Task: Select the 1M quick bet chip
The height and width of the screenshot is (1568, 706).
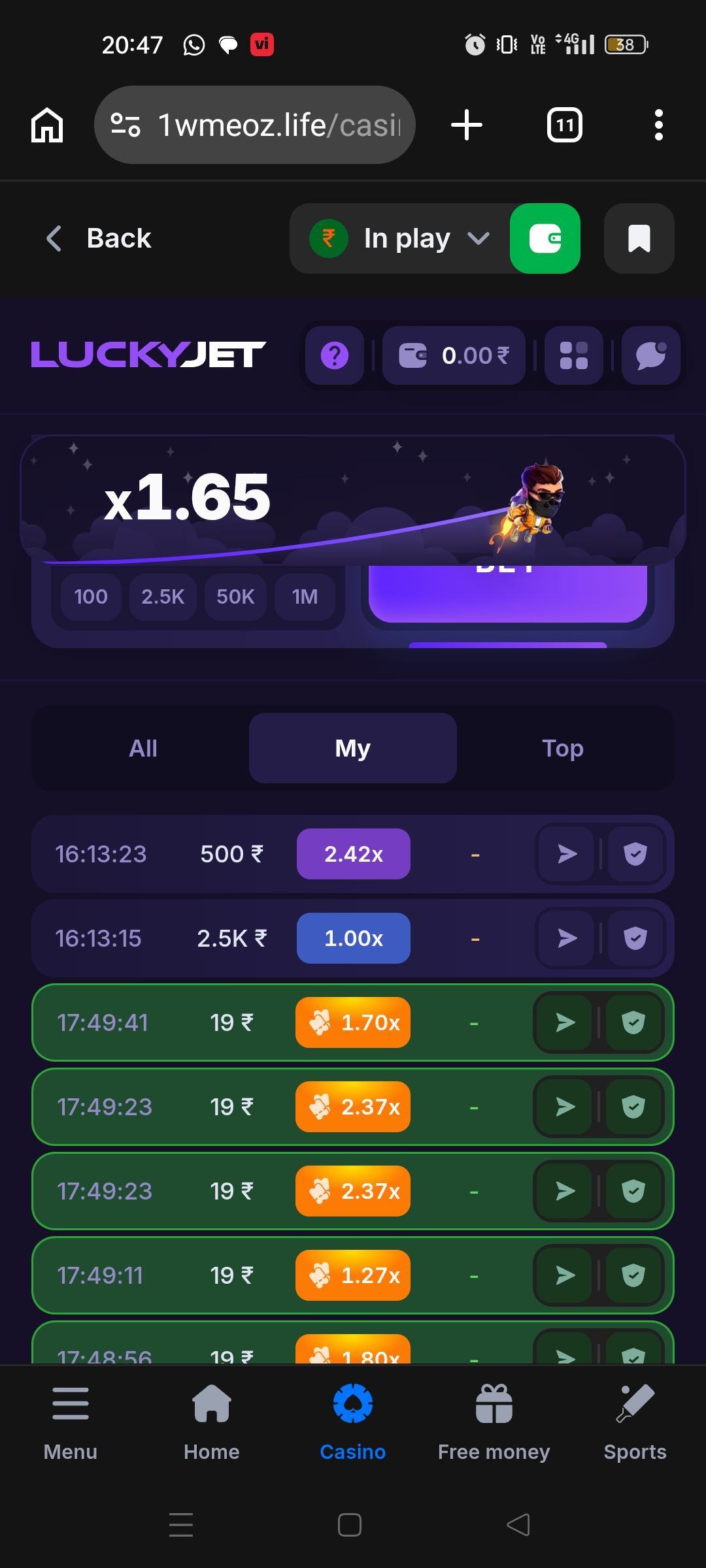Action: tap(305, 596)
